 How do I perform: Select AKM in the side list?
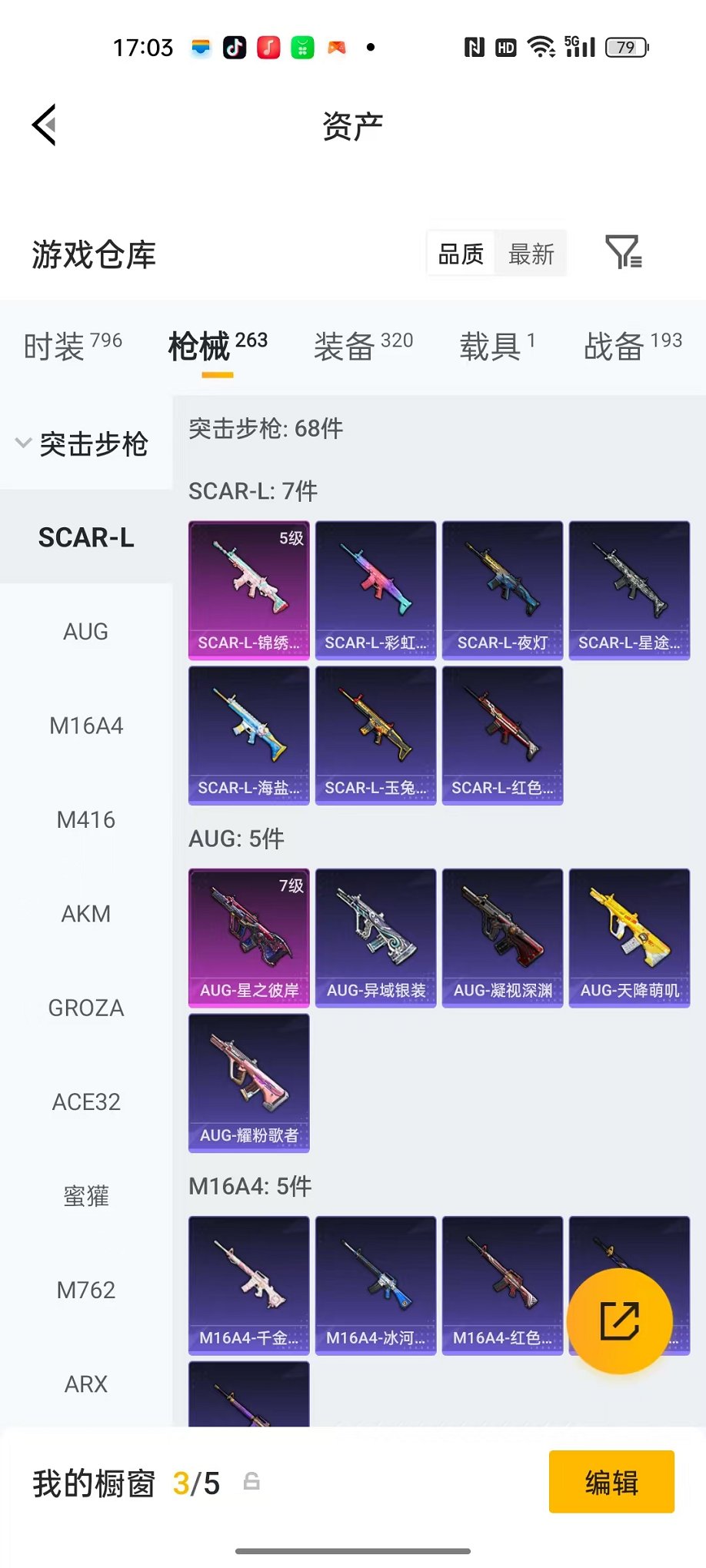tap(86, 914)
